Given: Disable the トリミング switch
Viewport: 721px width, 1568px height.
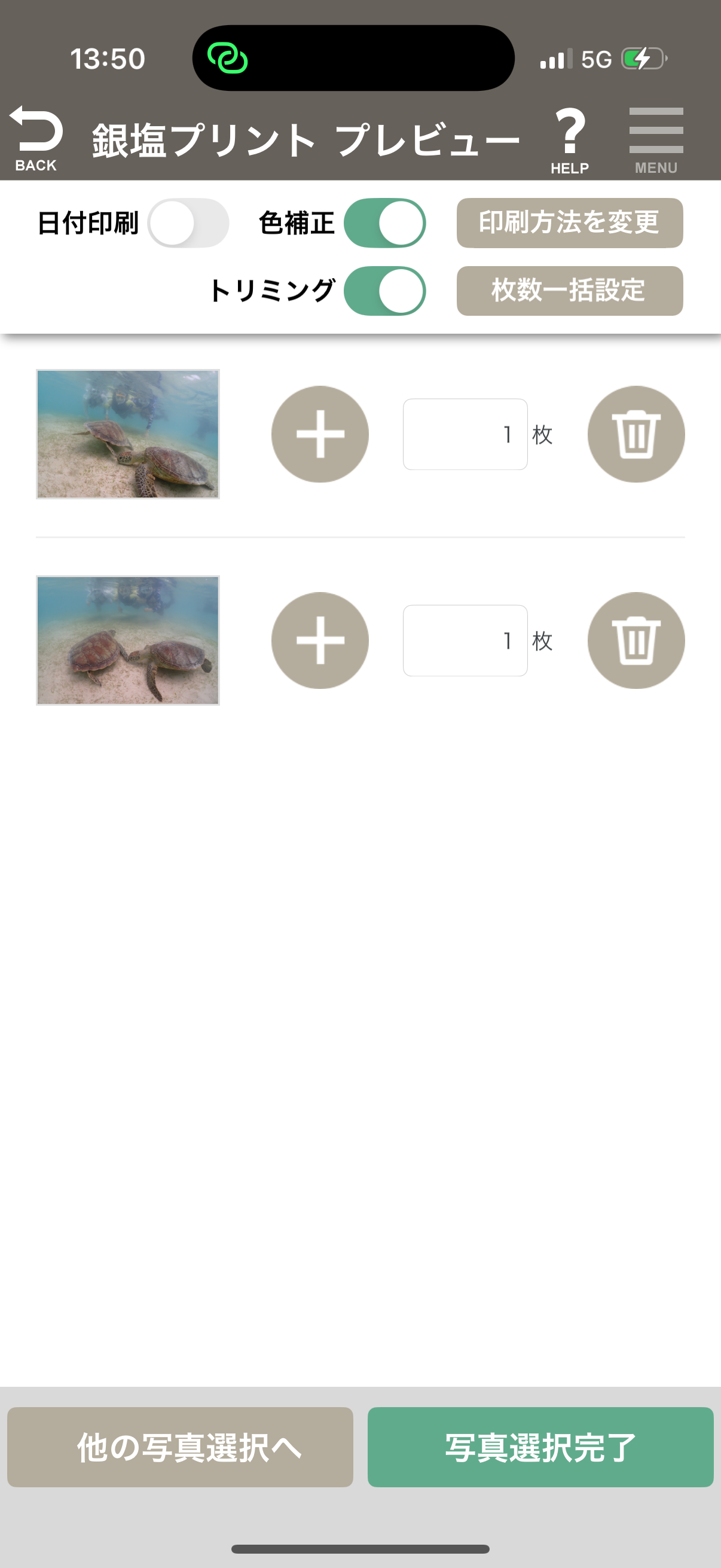Looking at the screenshot, I should tap(384, 291).
